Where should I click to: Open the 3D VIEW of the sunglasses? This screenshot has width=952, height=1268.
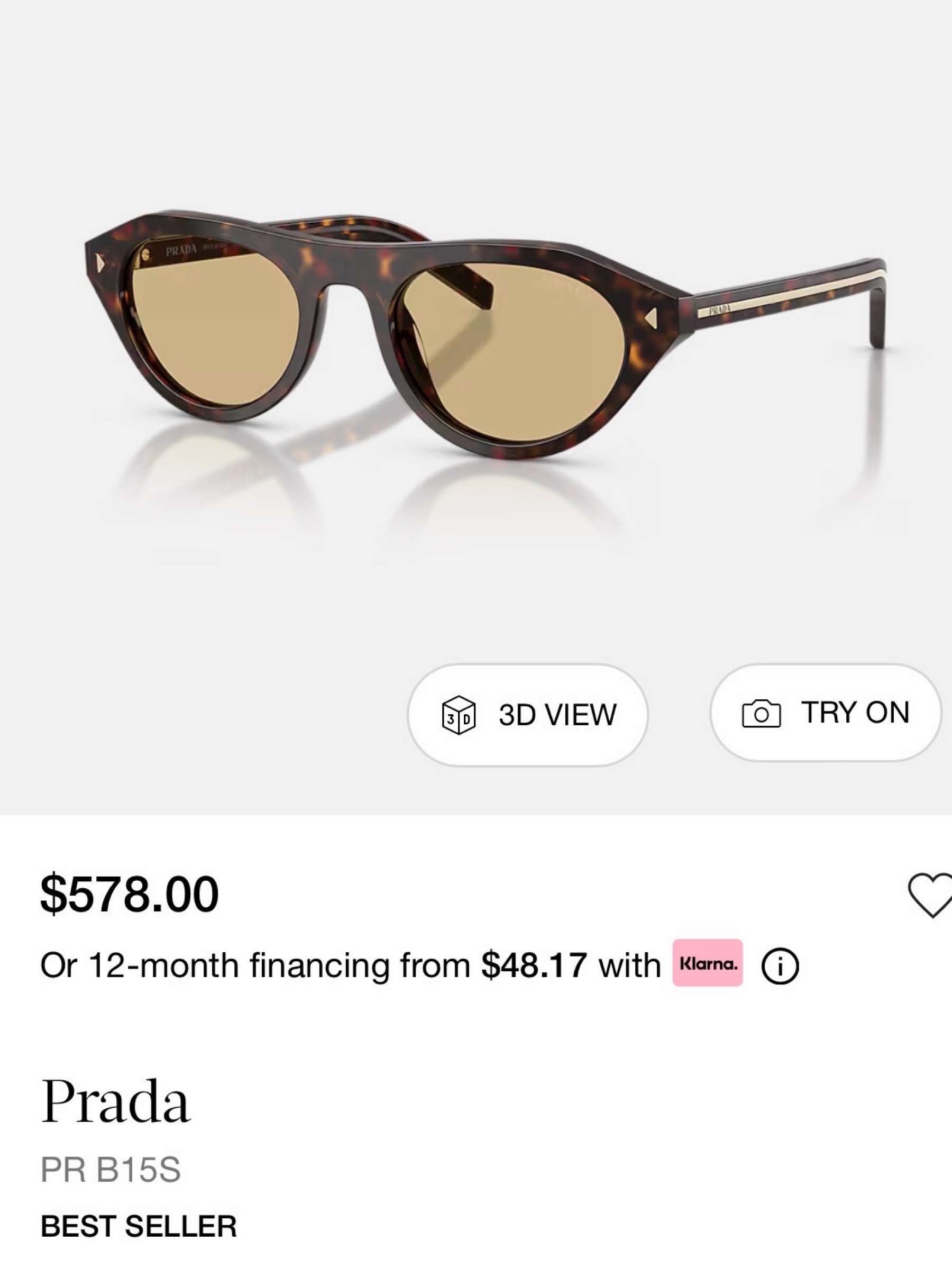pyautogui.click(x=528, y=714)
